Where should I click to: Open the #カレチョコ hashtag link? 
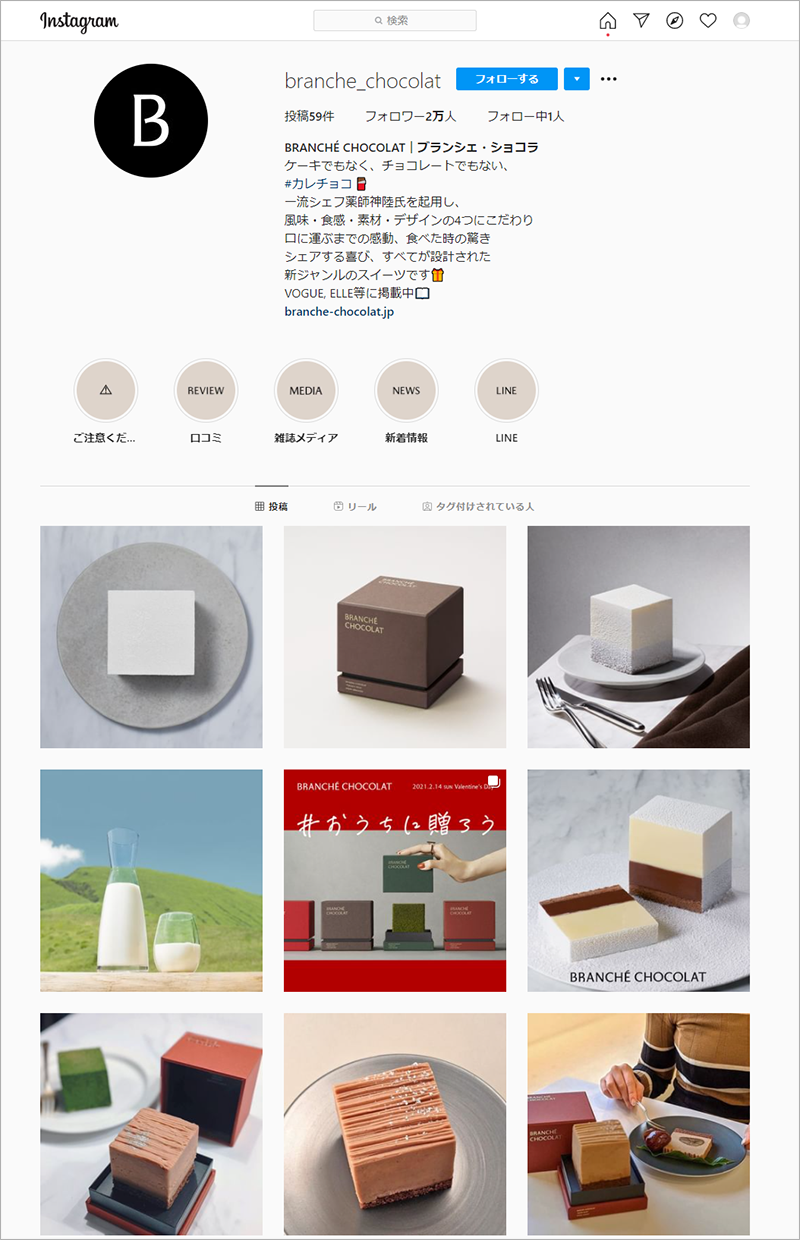(318, 184)
